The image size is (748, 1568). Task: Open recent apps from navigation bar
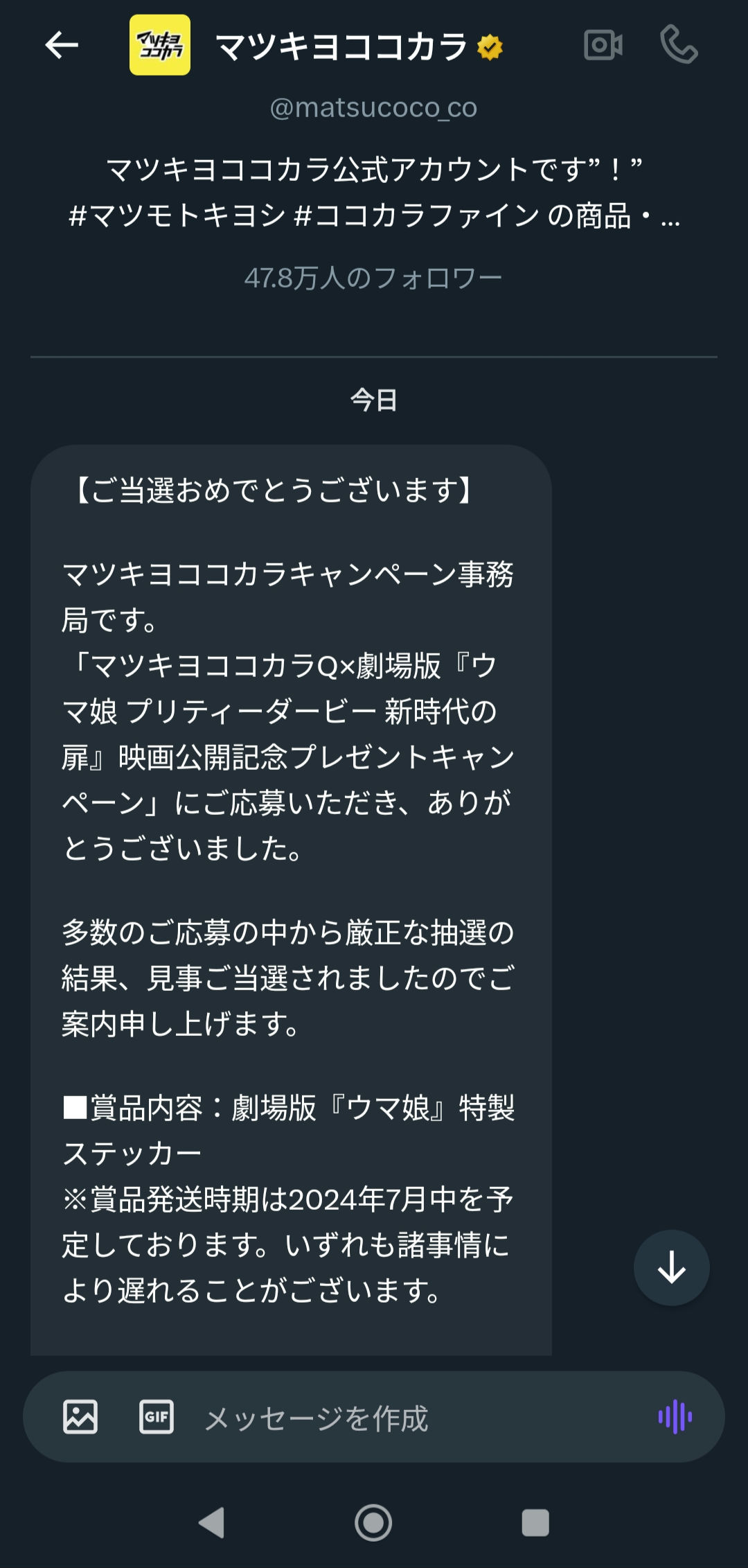(535, 1523)
